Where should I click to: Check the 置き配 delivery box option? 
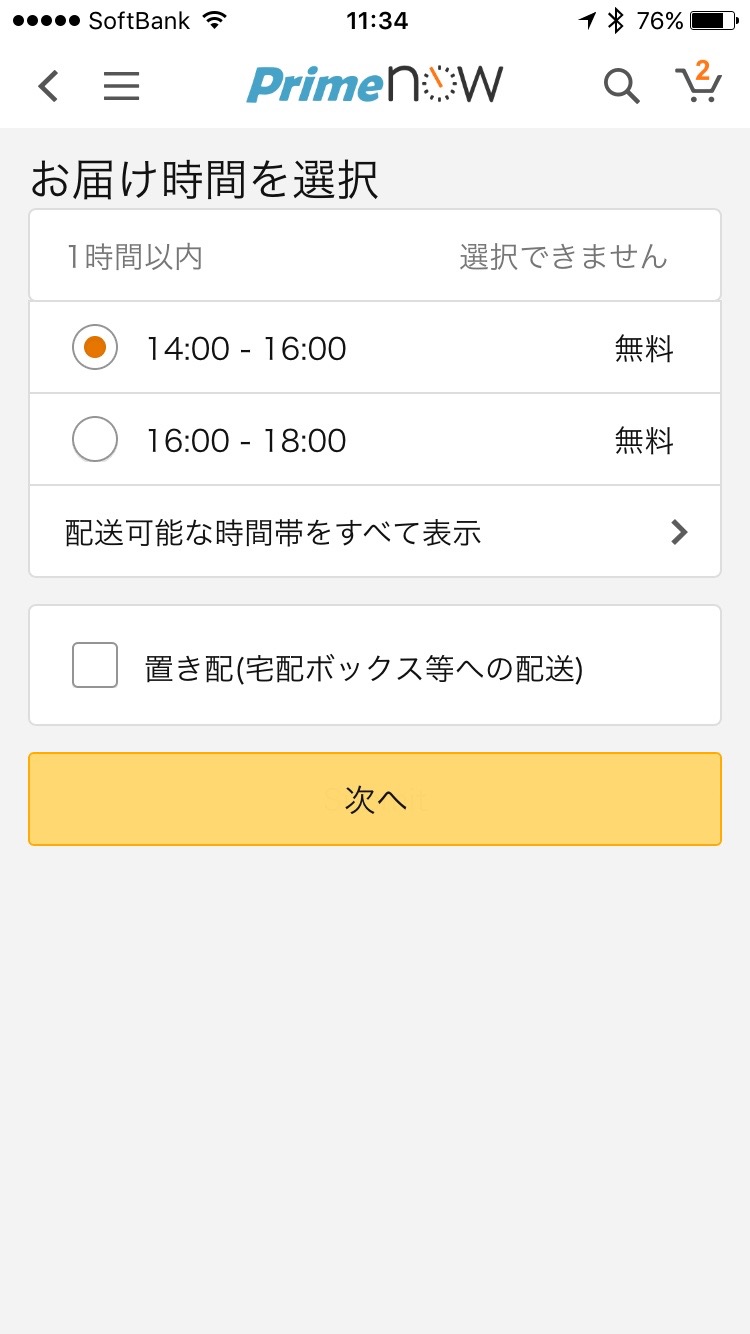click(95, 666)
